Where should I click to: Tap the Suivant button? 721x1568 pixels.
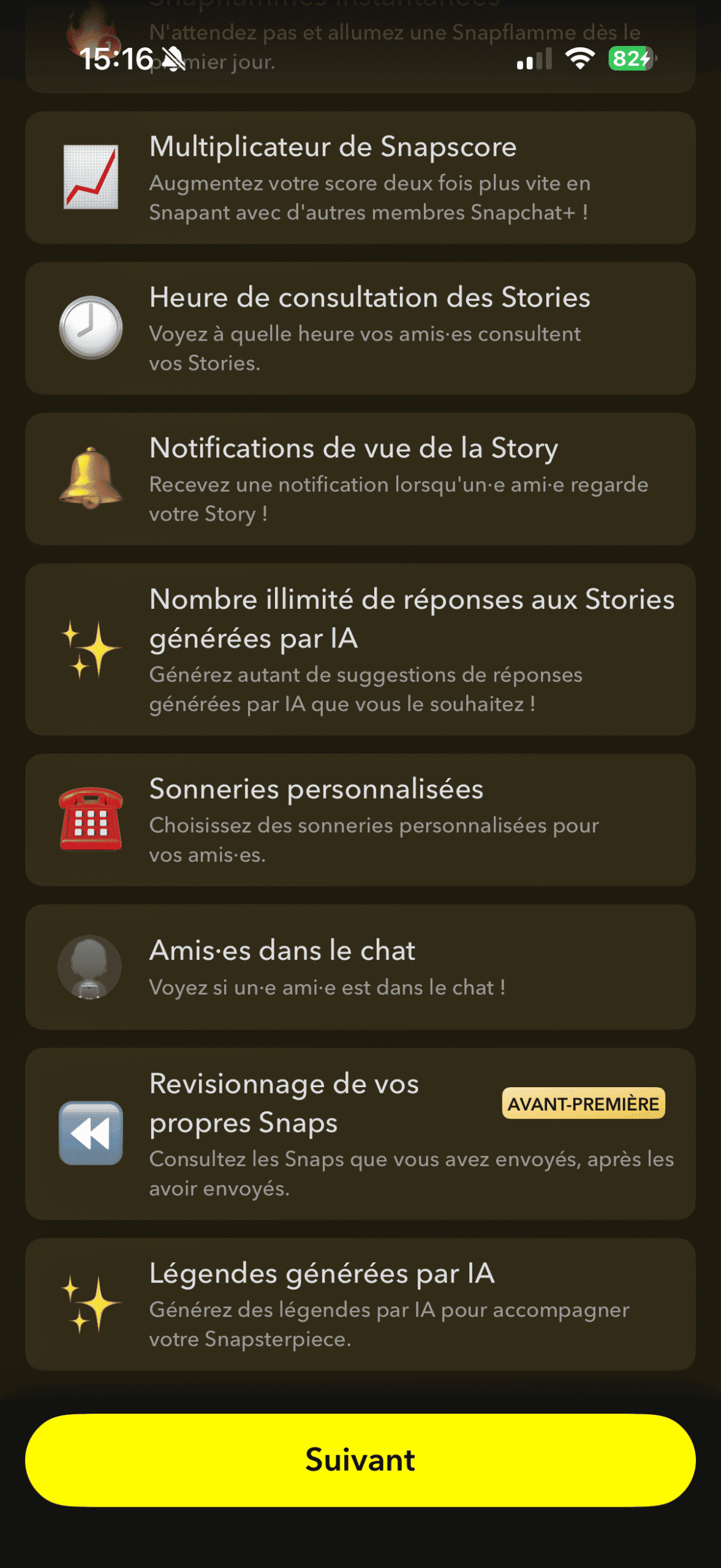click(x=360, y=1460)
